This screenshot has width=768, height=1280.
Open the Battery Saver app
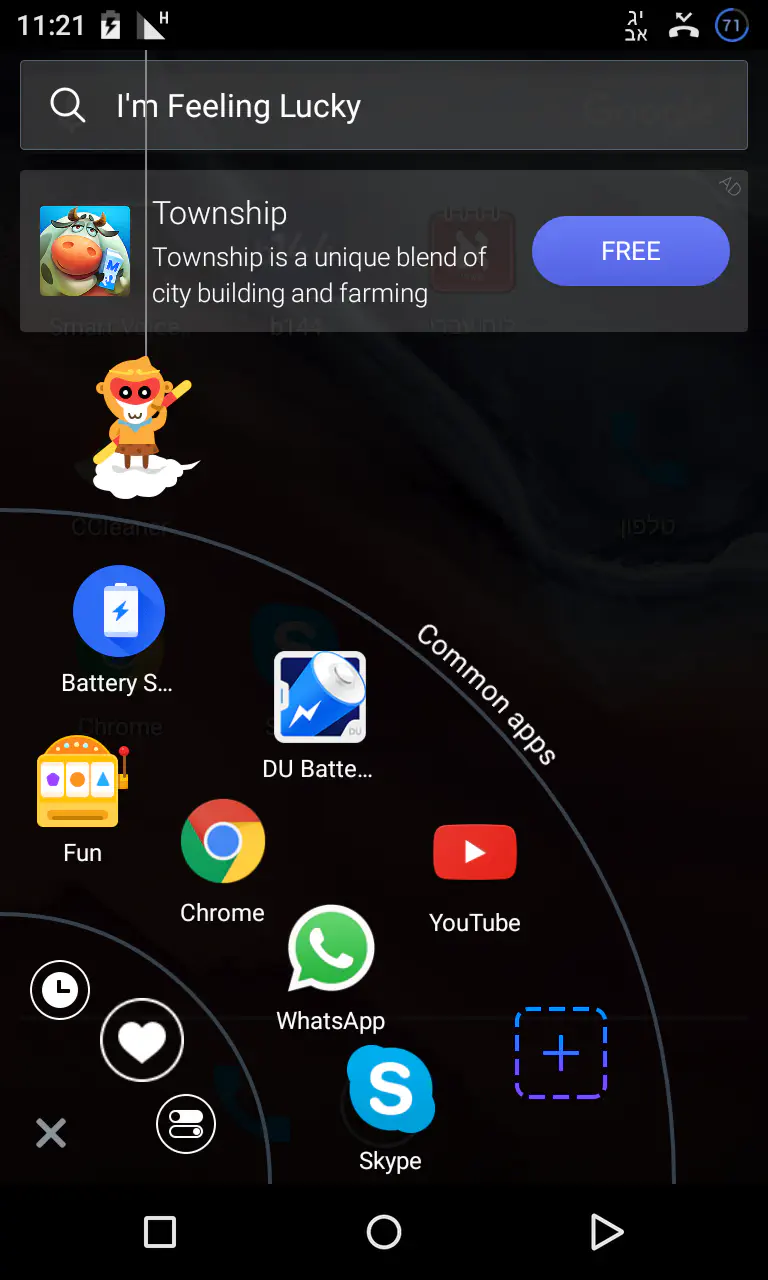(119, 611)
